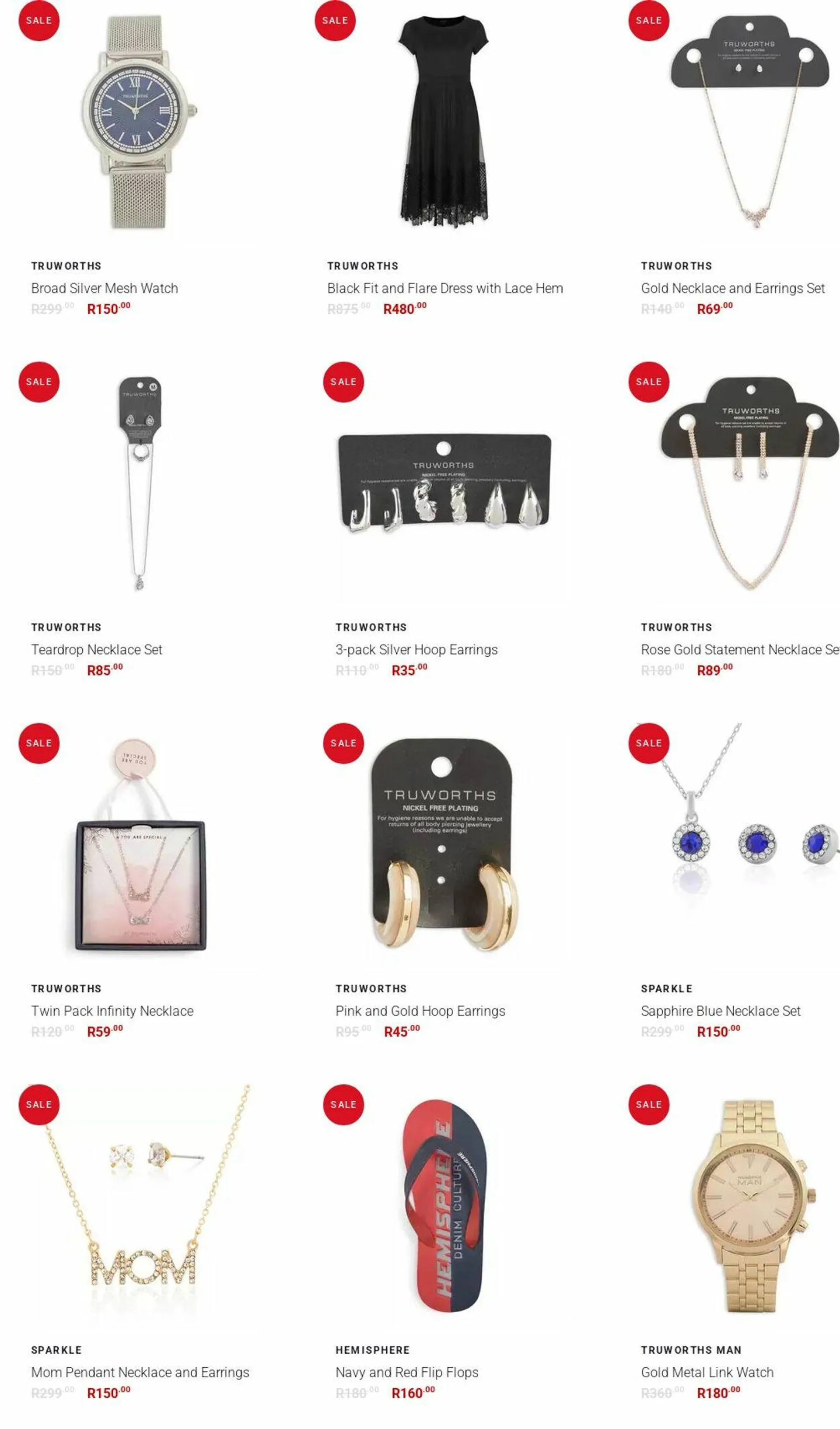Open 3-pack Silver Hoop Earrings
The image size is (840, 1429).
[416, 649]
